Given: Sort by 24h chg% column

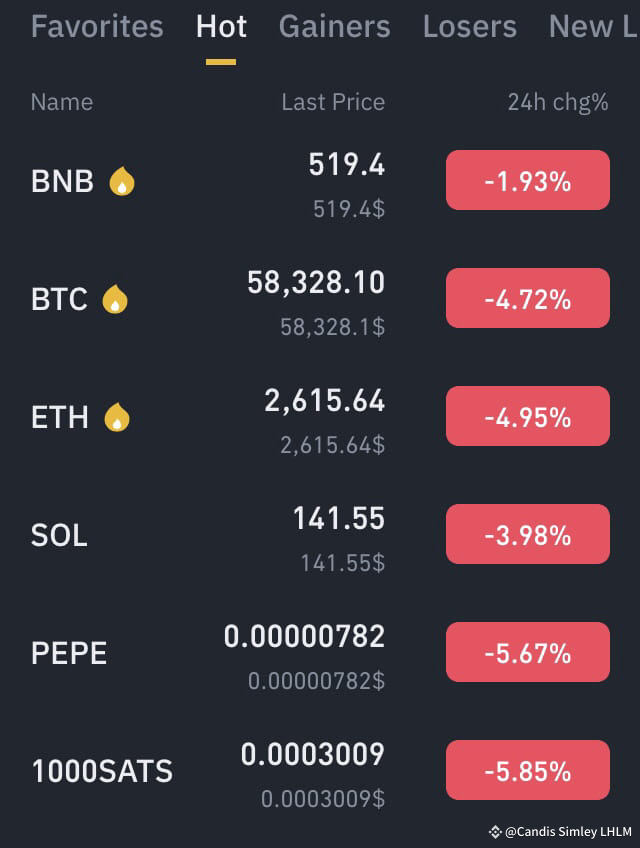Looking at the screenshot, I should [558, 102].
